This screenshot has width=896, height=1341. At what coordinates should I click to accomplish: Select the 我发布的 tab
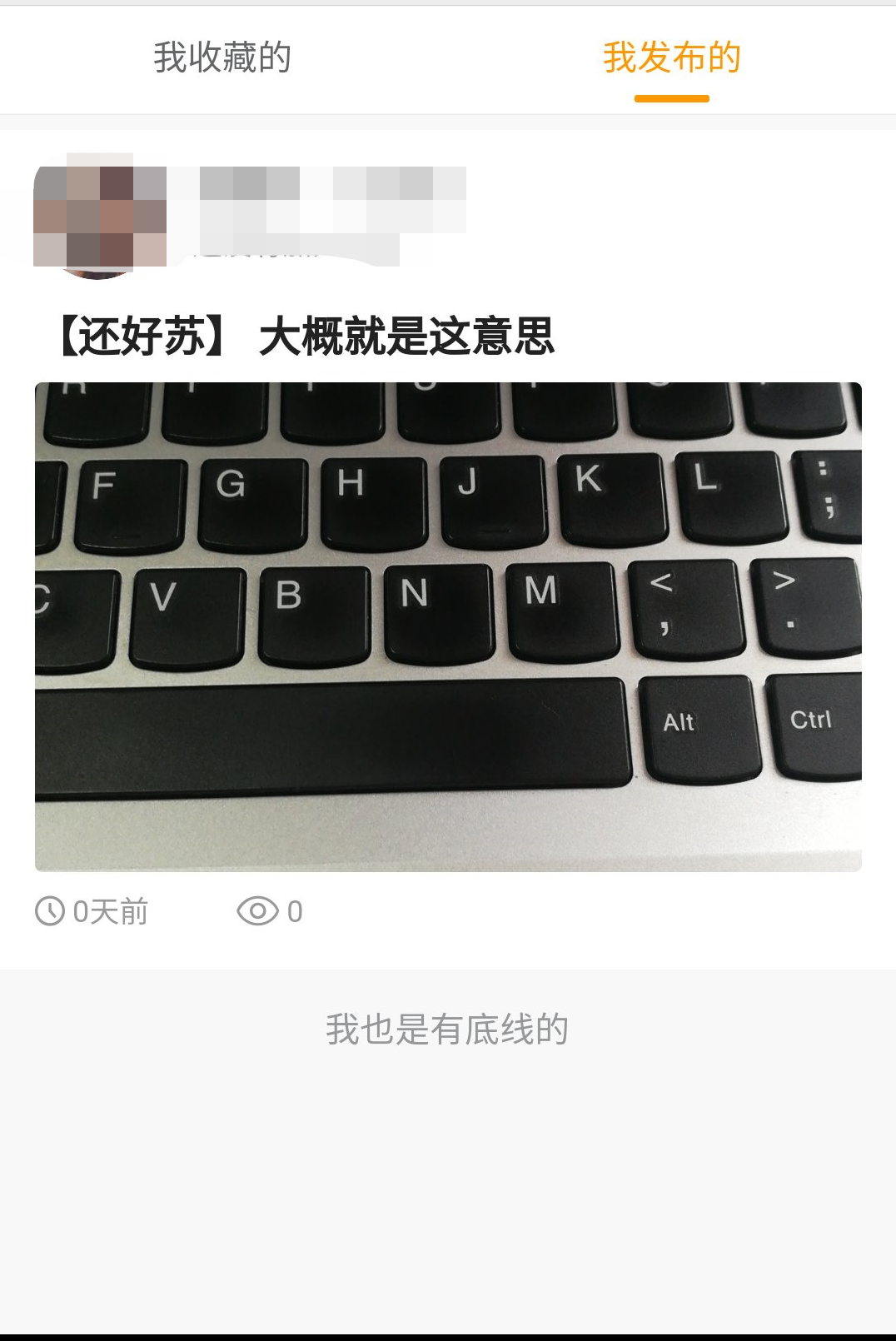click(671, 58)
